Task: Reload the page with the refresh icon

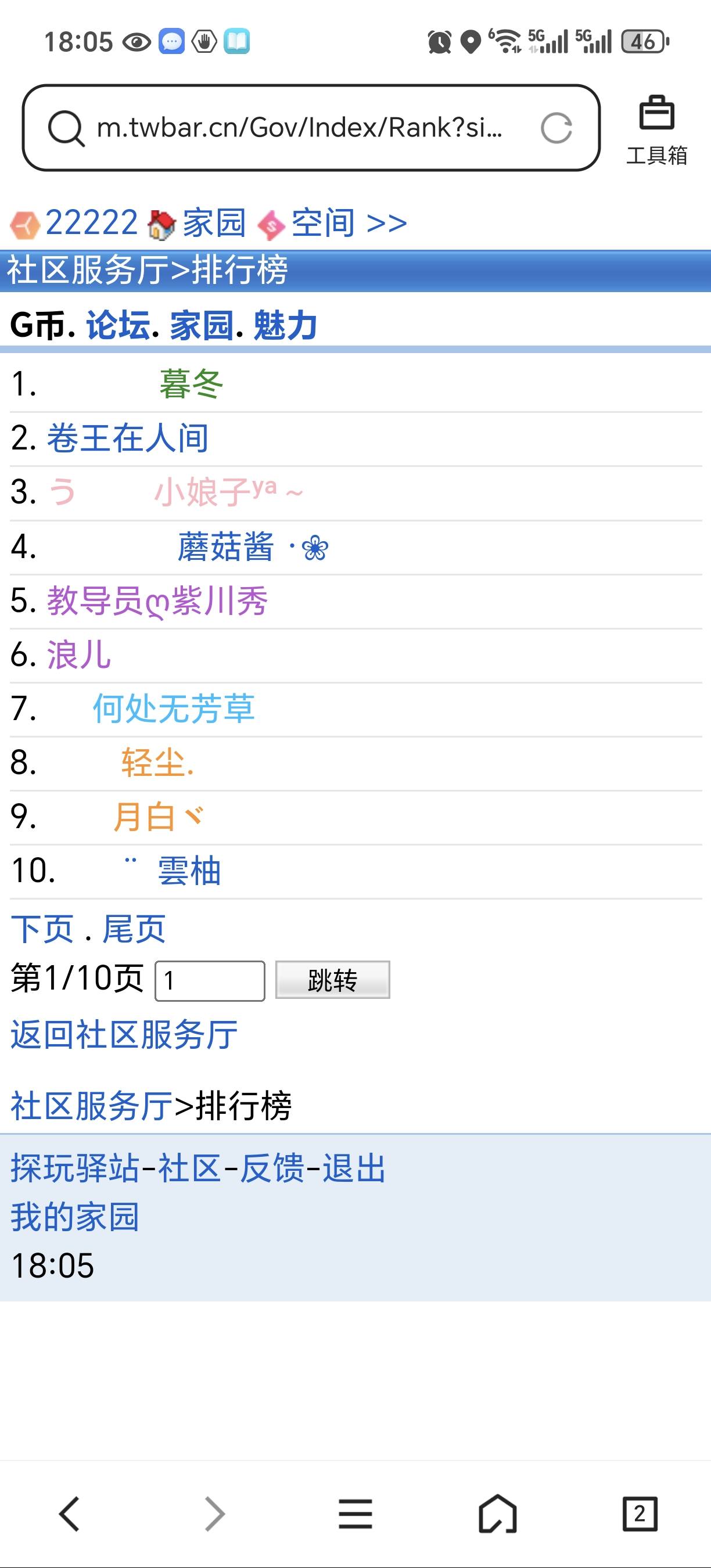Action: point(556,128)
